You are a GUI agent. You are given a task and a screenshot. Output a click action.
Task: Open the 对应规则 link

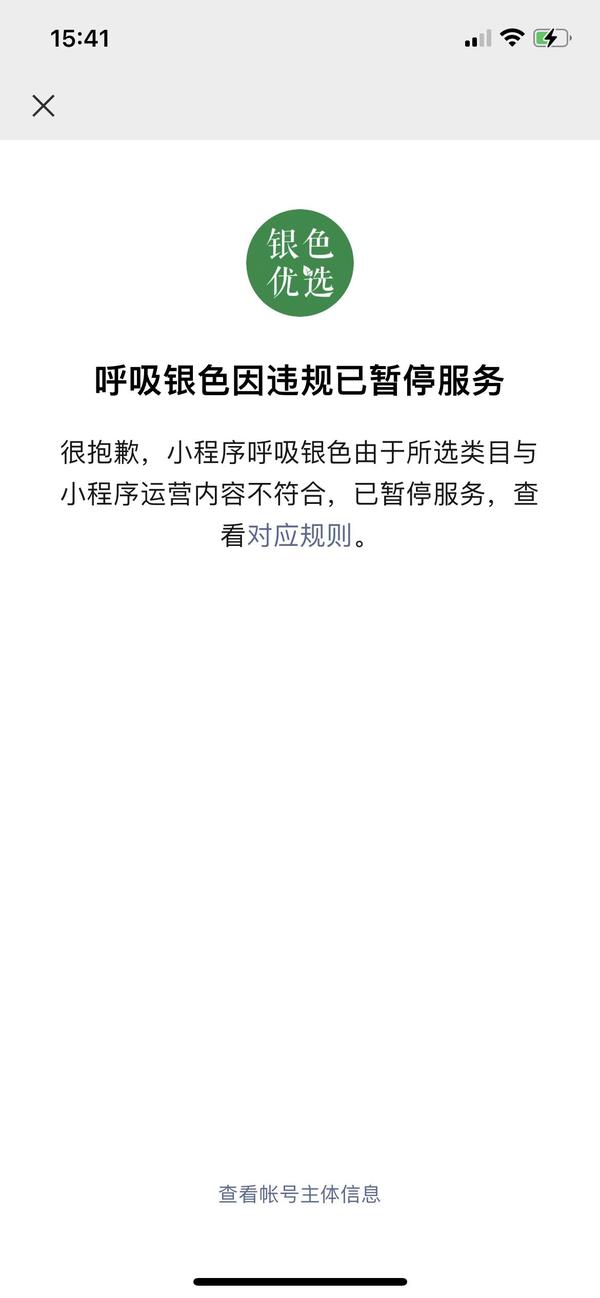(299, 536)
